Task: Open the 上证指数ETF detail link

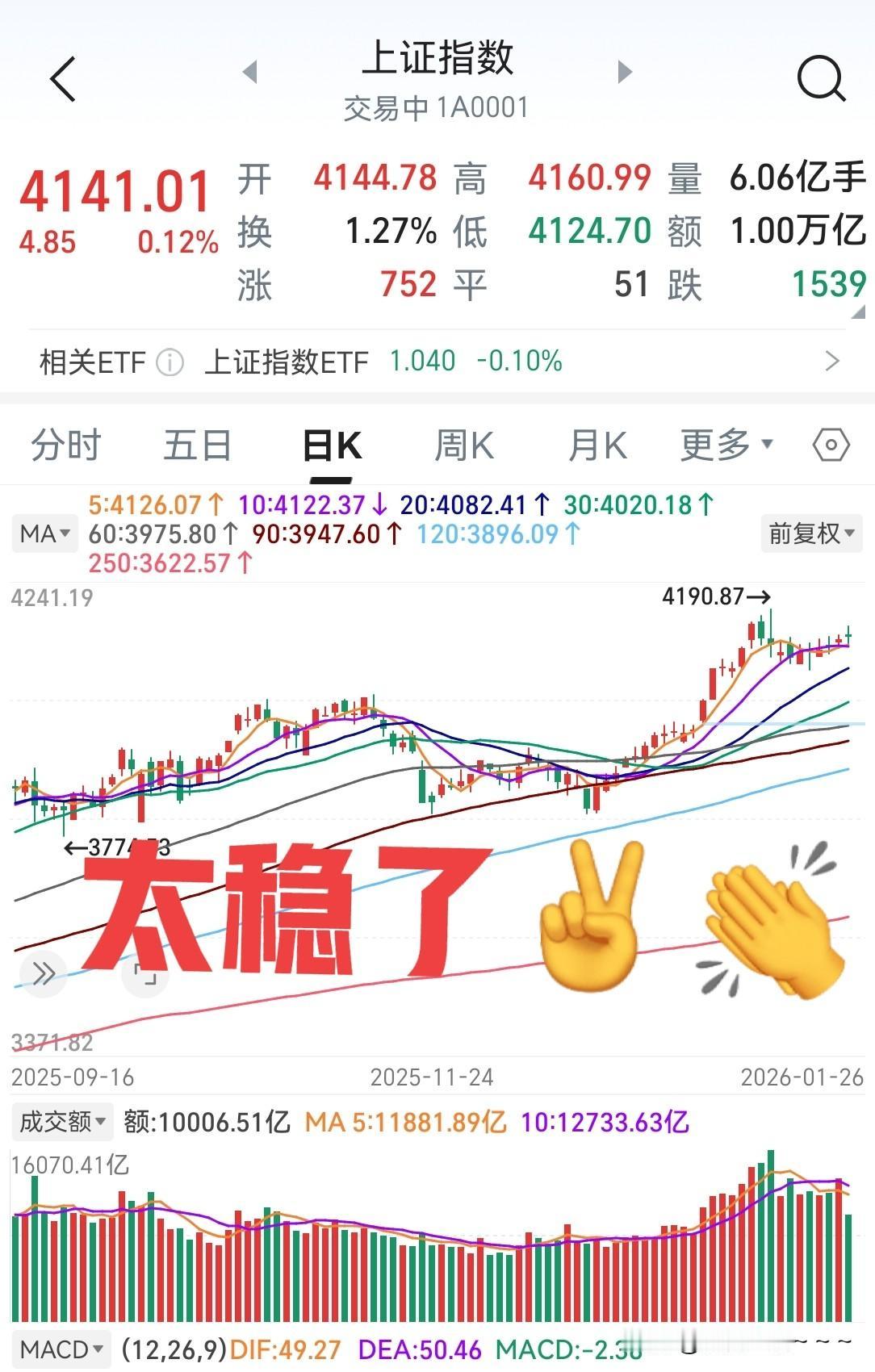Action: click(x=287, y=361)
